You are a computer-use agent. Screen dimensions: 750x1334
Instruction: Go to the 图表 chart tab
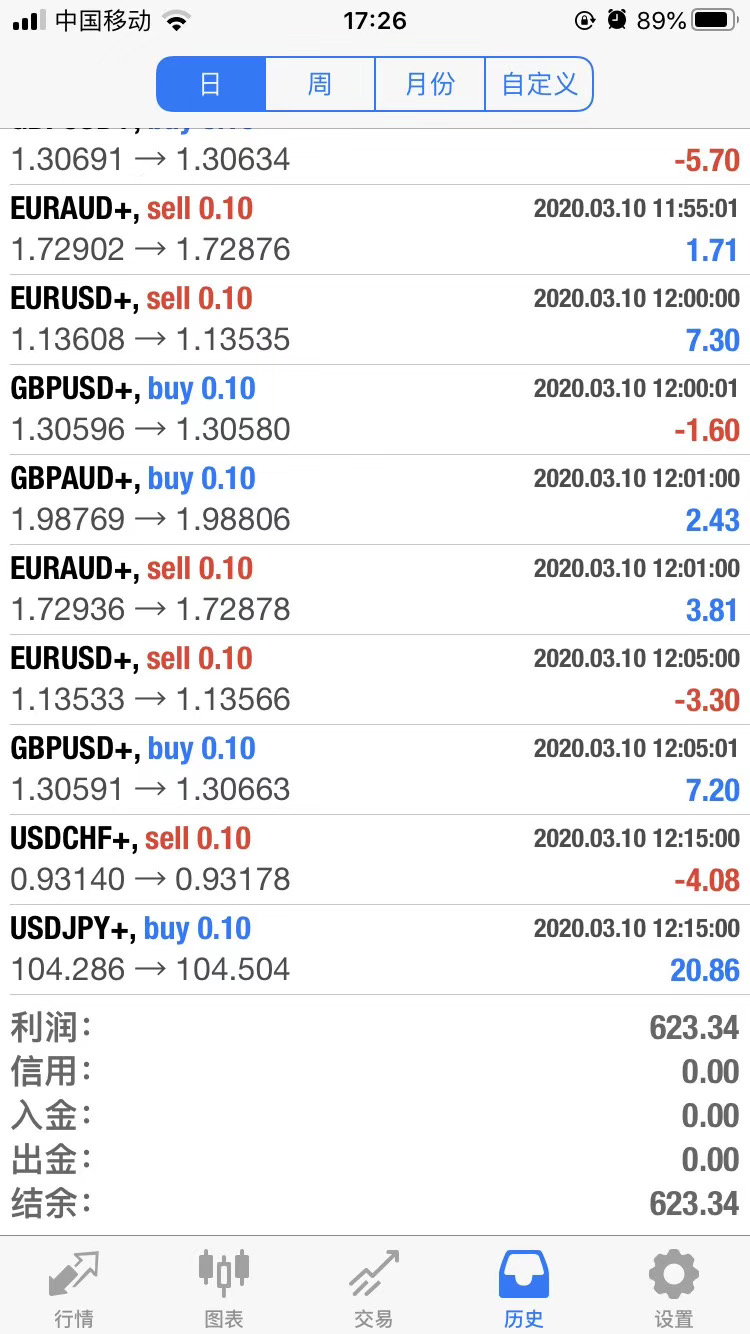coord(224,1286)
